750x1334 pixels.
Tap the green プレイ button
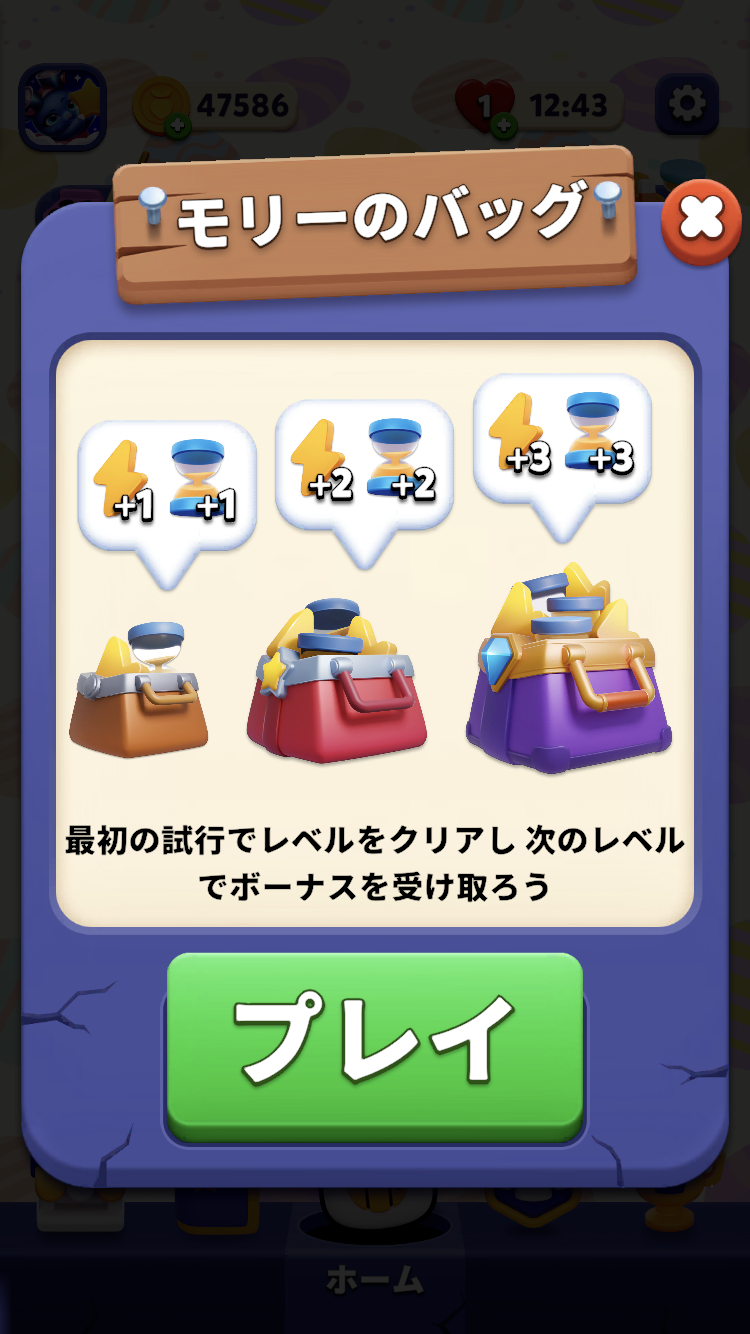[375, 1047]
